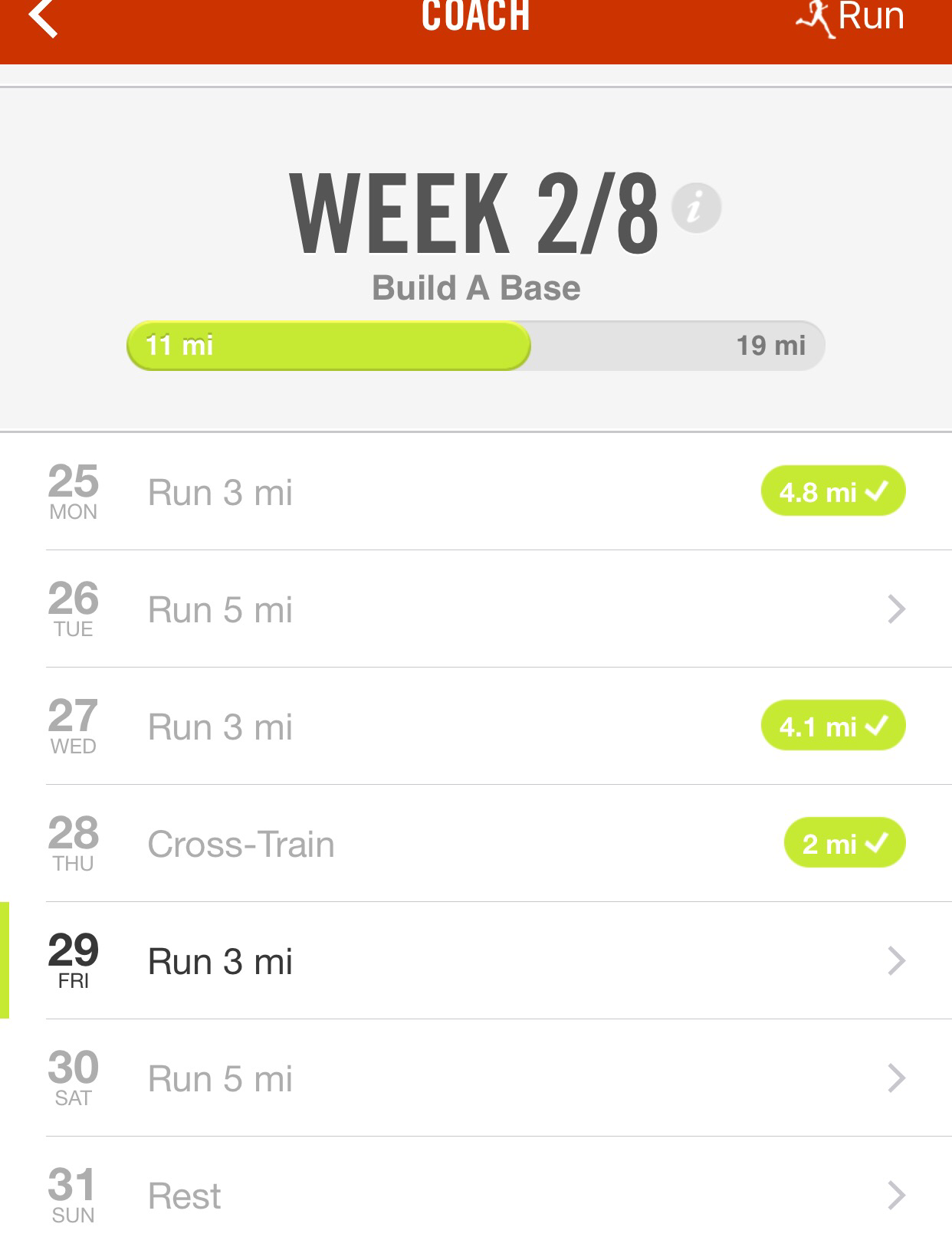The image size is (952, 1250).
Task: Open Tuesday 26 Run 5 mi workout
Action: point(475,609)
